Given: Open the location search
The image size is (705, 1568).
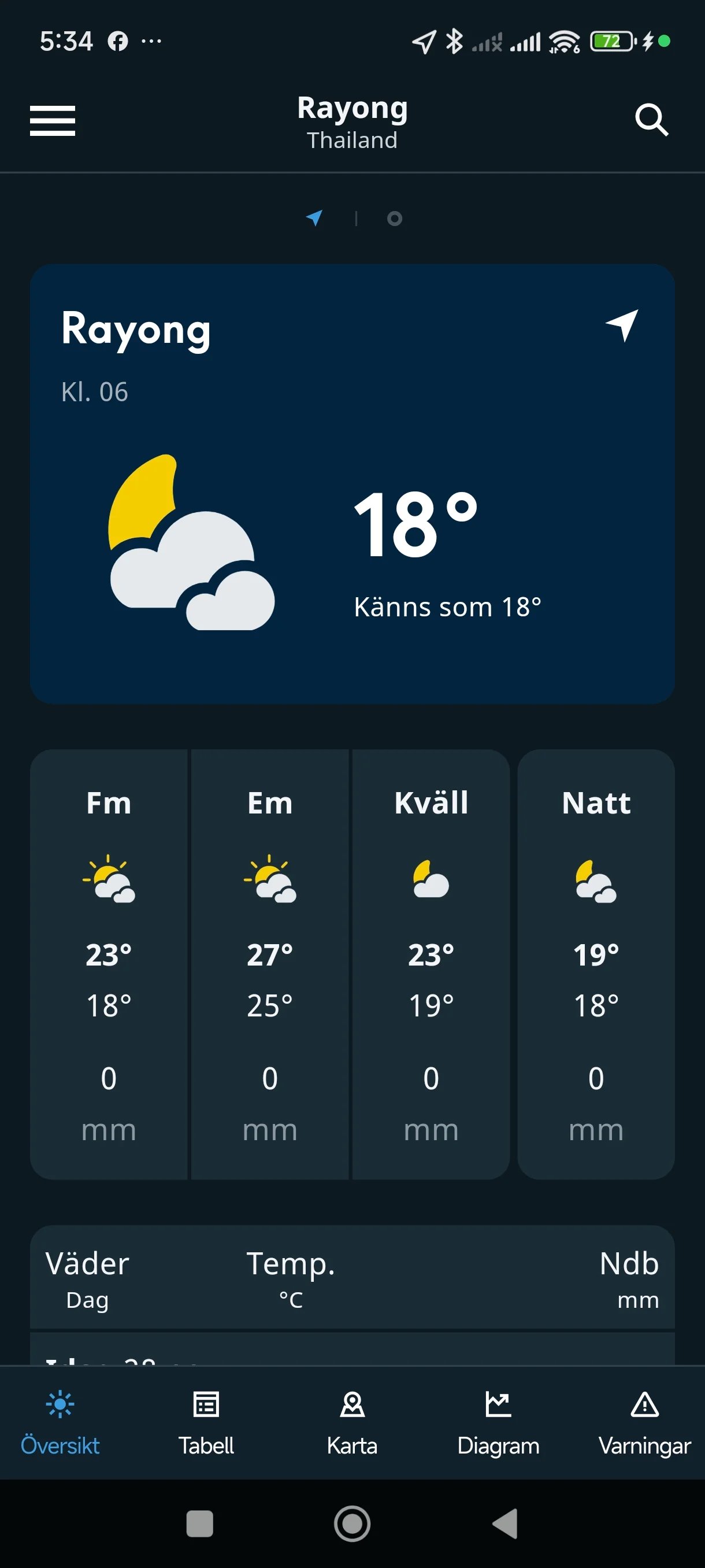Looking at the screenshot, I should 651,120.
